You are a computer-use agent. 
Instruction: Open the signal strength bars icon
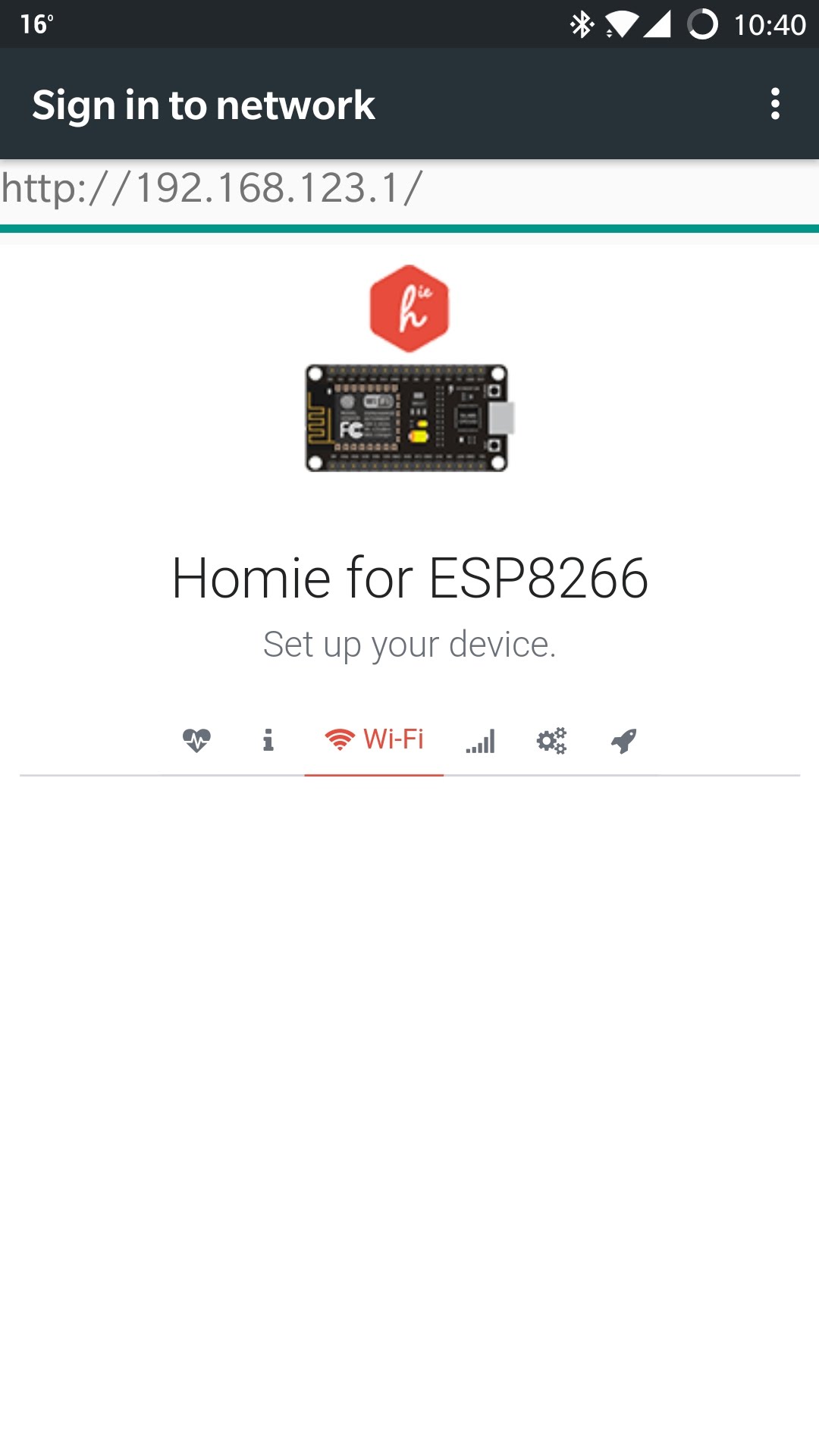pos(481,741)
